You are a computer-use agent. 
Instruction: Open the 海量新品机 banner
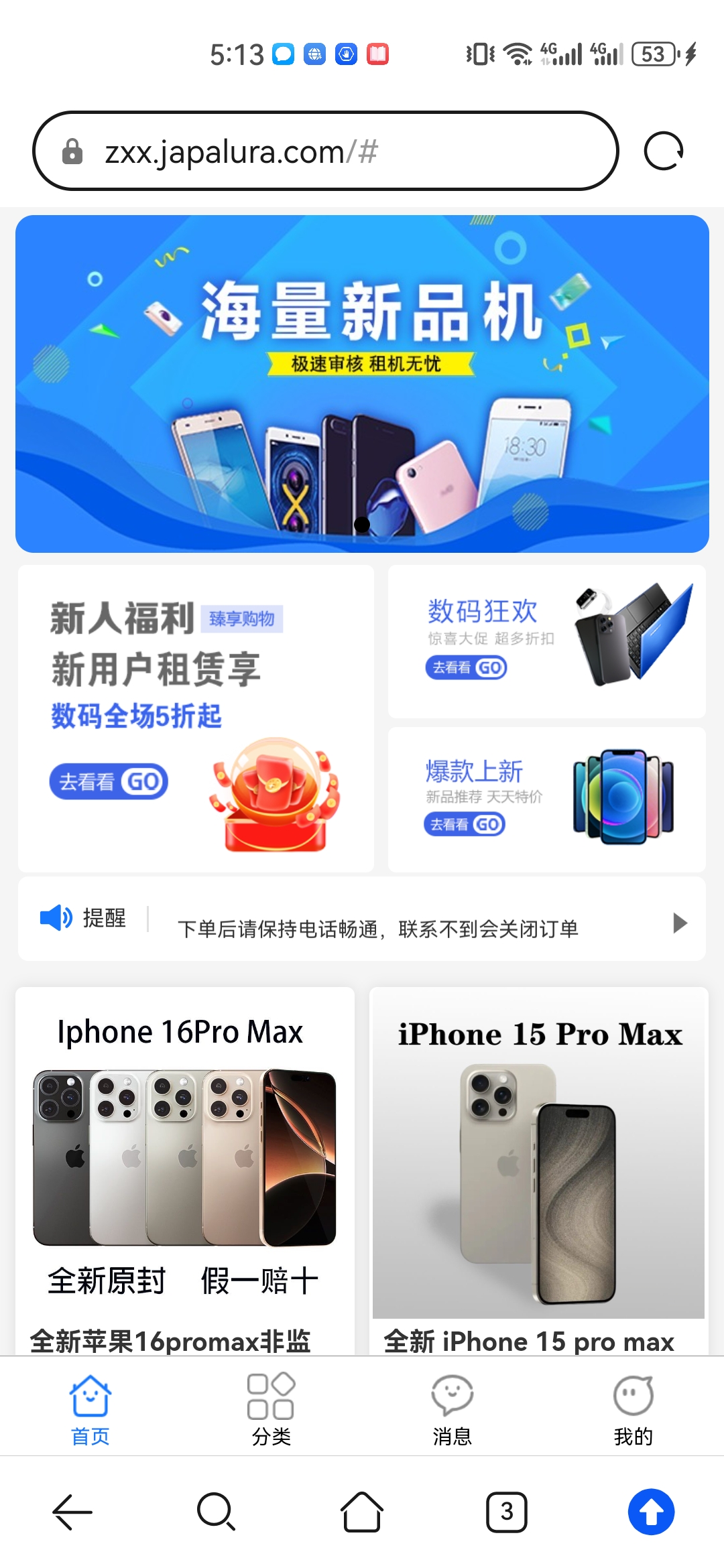tap(362, 383)
